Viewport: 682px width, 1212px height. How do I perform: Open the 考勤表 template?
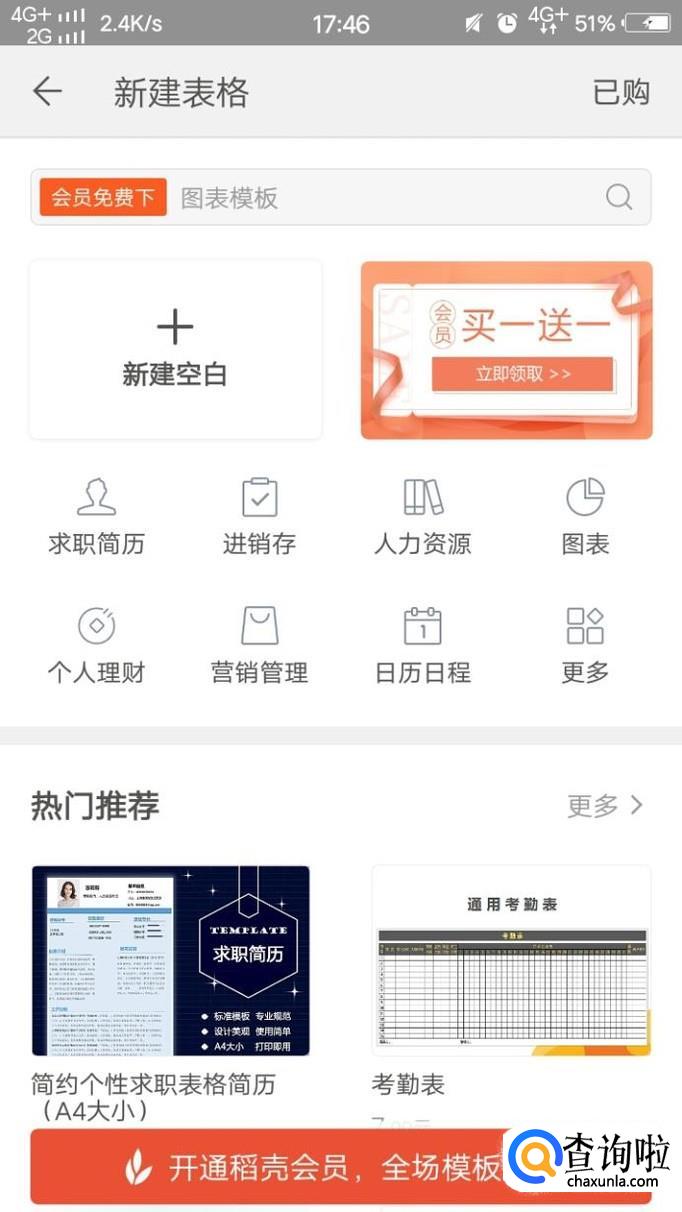tap(511, 960)
